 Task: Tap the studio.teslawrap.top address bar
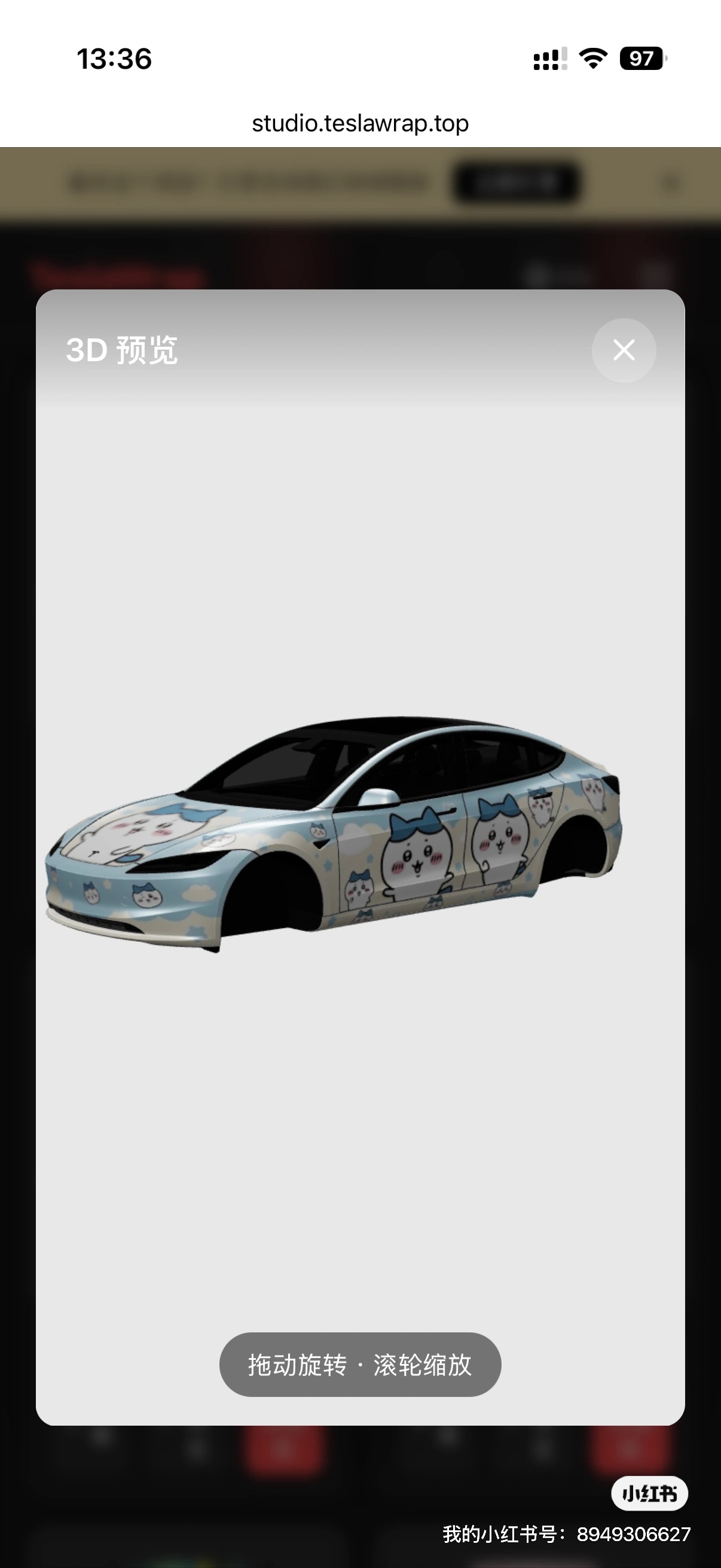[x=360, y=124]
